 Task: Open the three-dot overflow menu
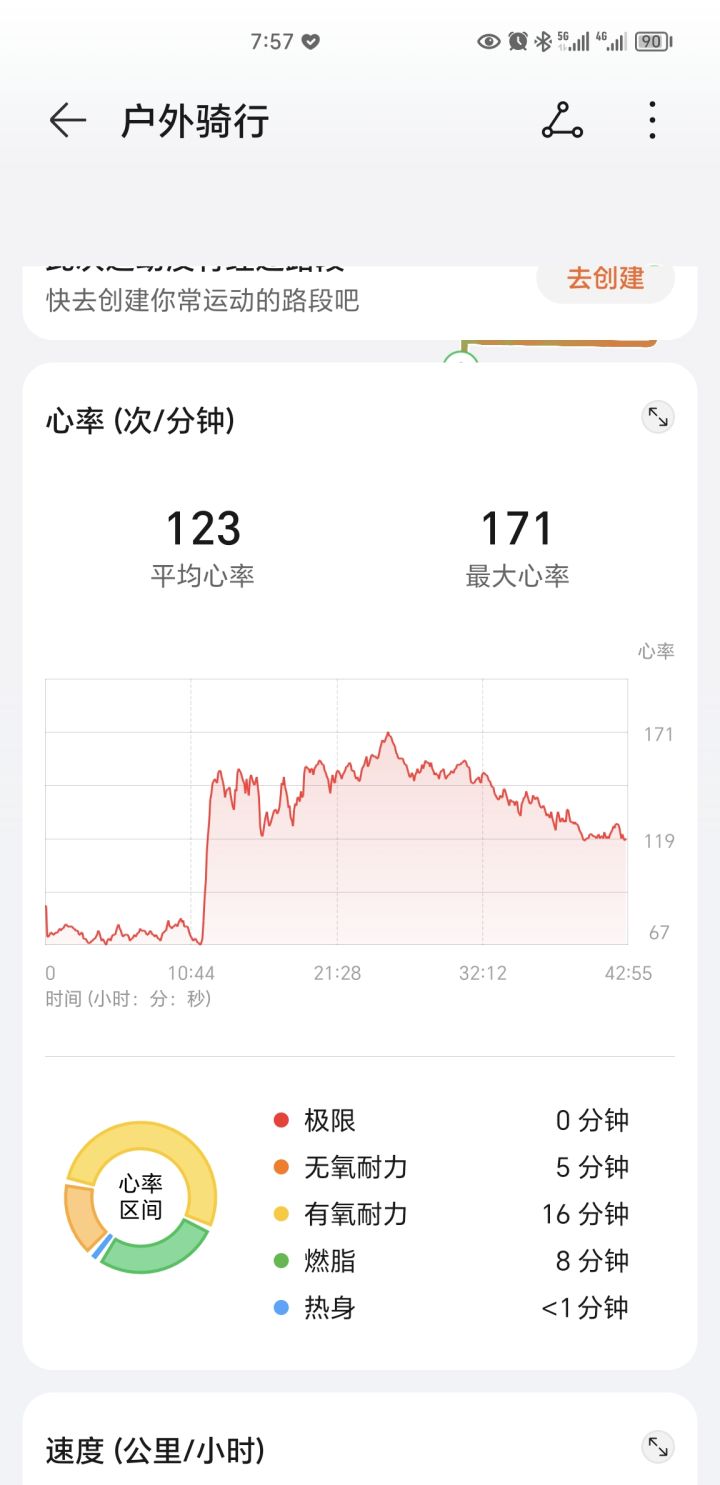pyautogui.click(x=652, y=120)
